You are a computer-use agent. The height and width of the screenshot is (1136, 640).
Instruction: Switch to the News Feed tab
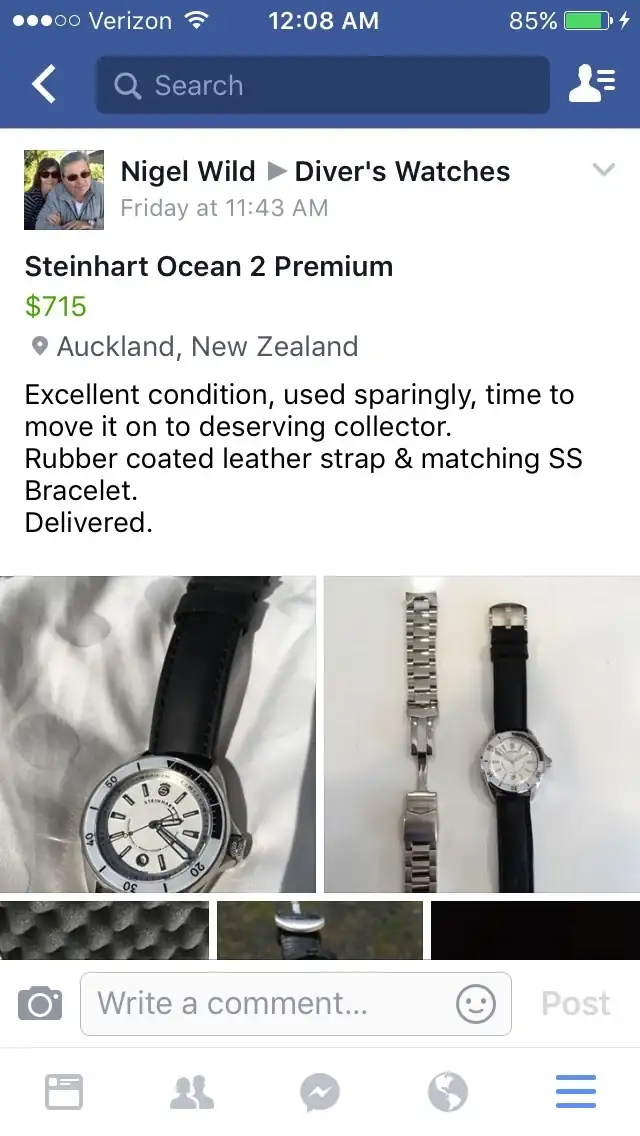click(64, 1092)
